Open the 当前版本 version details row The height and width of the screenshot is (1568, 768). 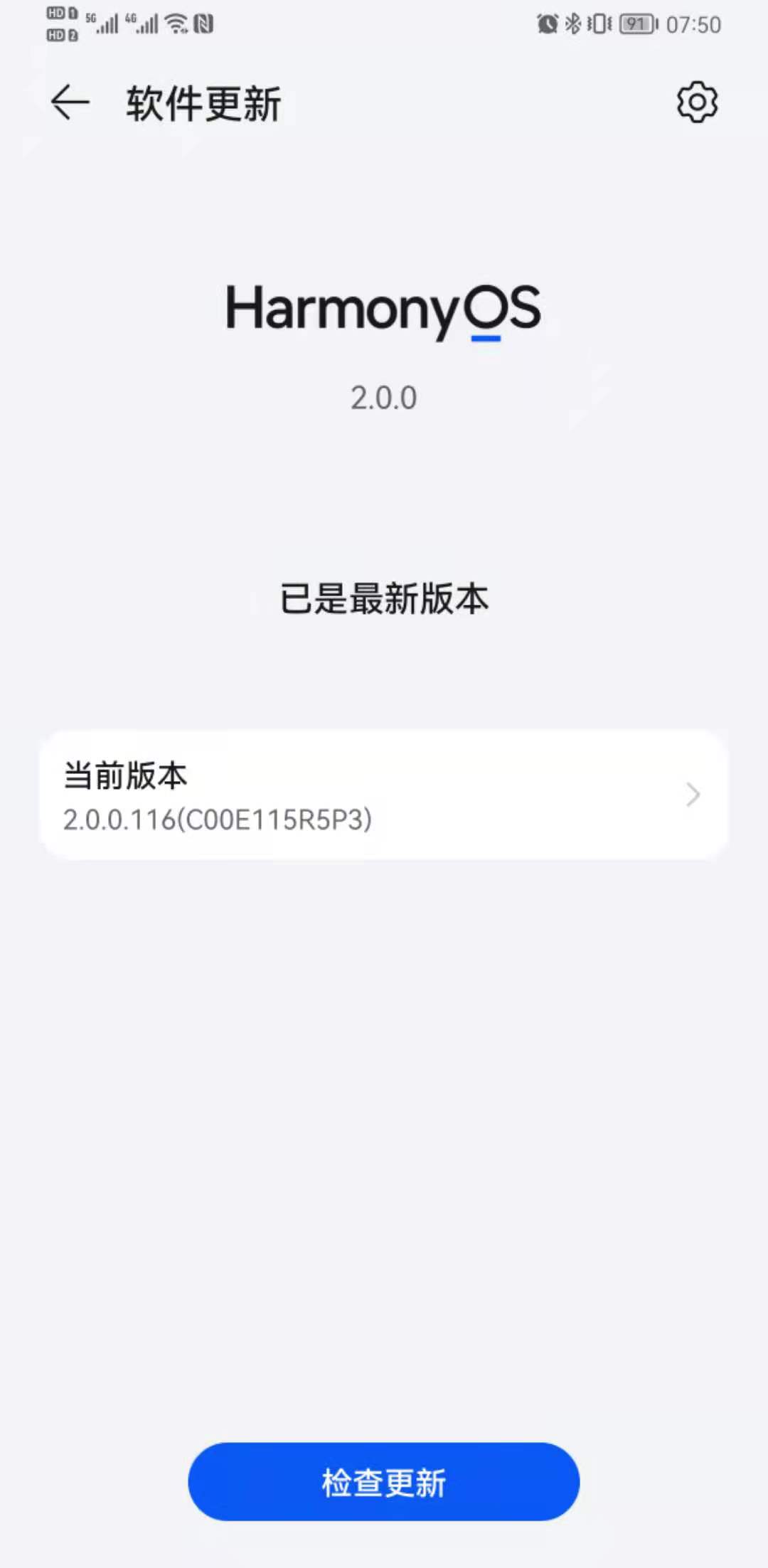(x=384, y=795)
